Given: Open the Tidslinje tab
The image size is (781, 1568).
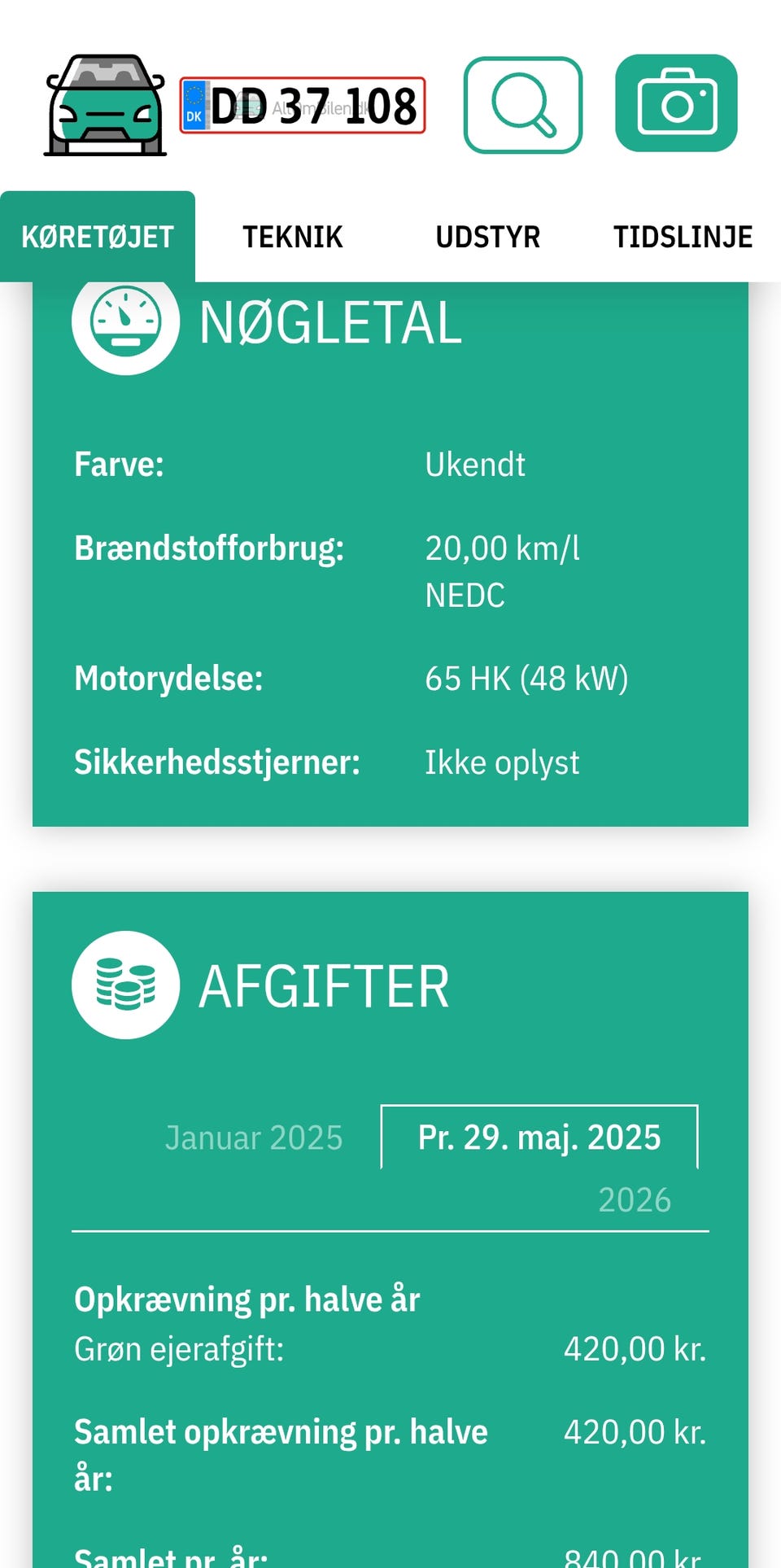Looking at the screenshot, I should pyautogui.click(x=683, y=237).
